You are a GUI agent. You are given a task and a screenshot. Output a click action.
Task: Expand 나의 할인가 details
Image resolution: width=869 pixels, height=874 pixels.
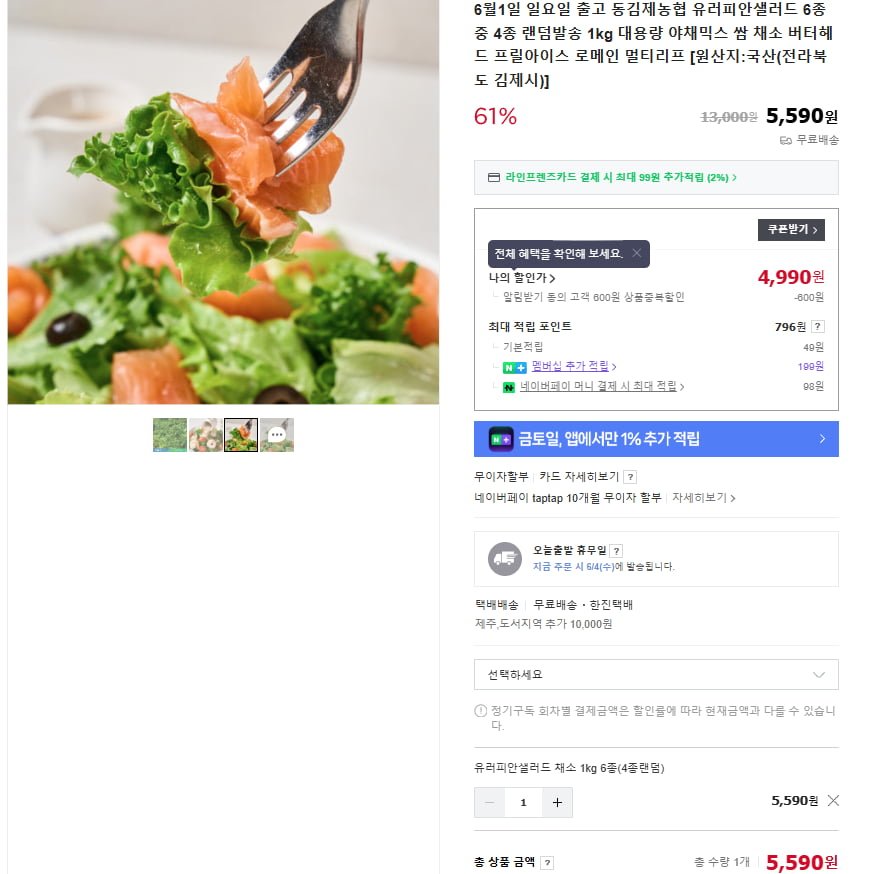click(522, 278)
